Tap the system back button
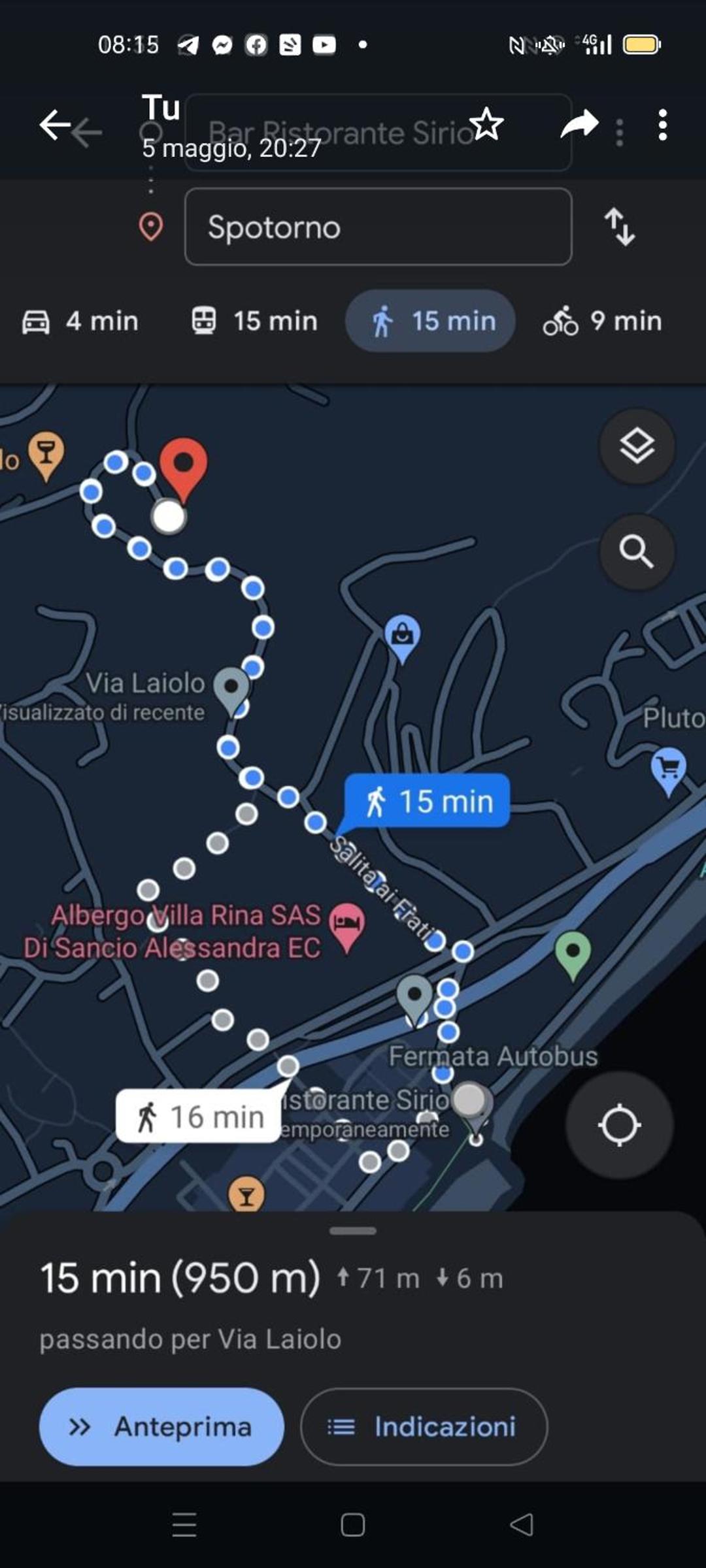The height and width of the screenshot is (1568, 706). pos(521,1525)
